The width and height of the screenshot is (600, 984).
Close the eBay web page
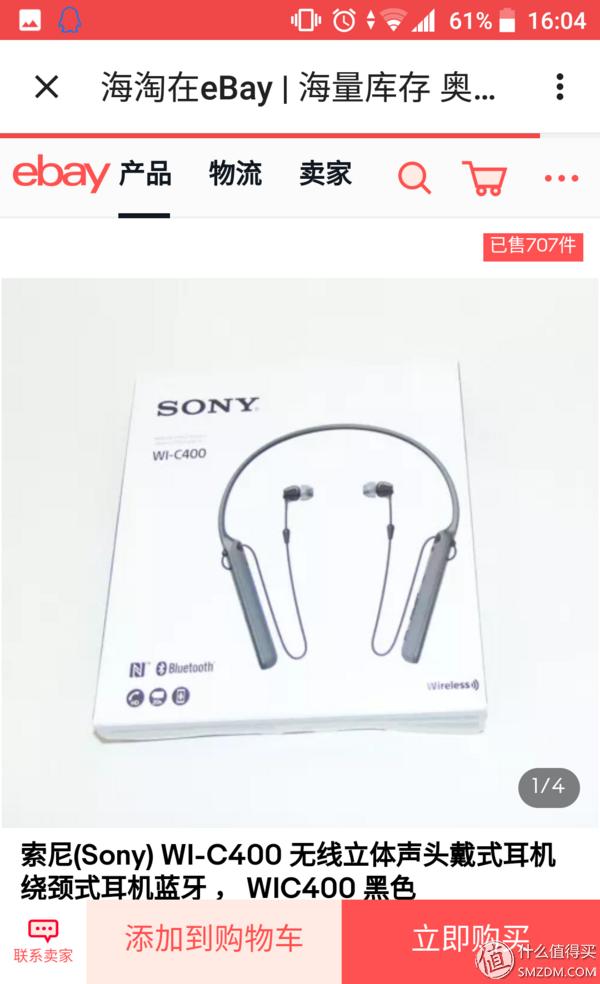[x=46, y=87]
